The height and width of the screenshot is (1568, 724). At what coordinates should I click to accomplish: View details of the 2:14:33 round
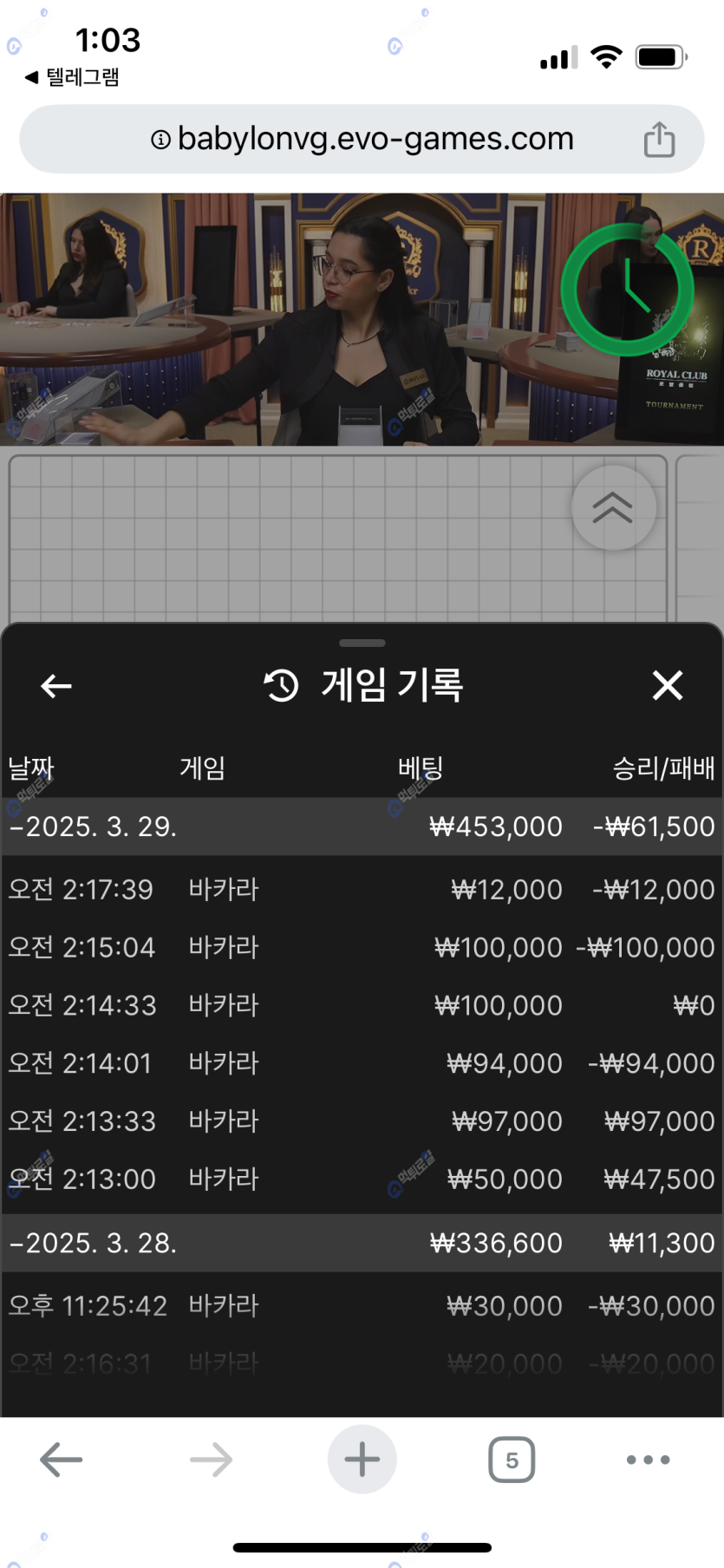(x=362, y=1005)
